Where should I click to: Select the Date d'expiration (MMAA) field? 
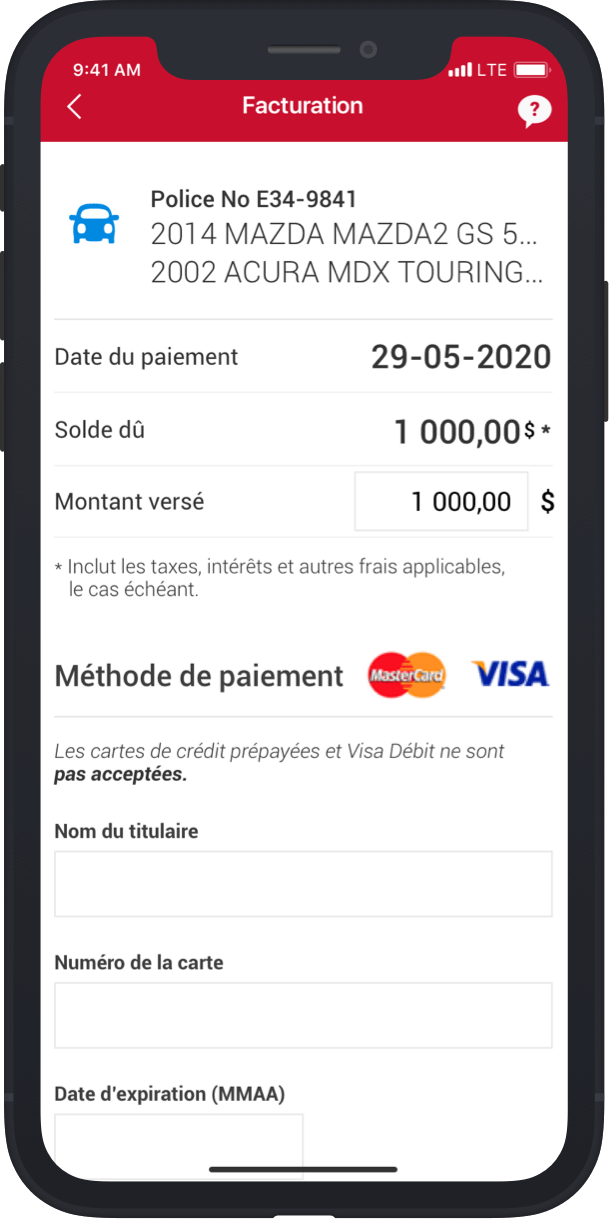point(179,1144)
